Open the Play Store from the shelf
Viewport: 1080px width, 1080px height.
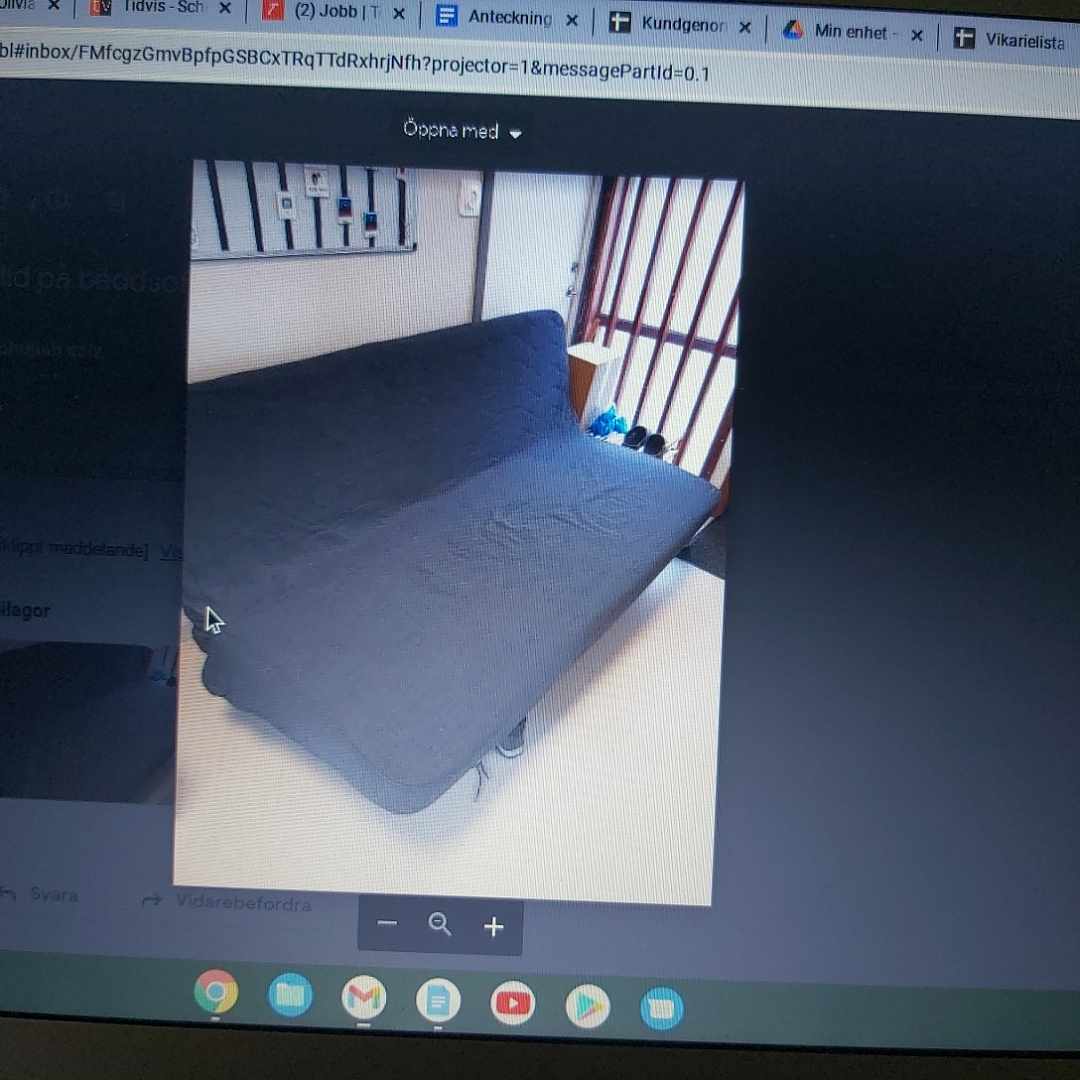[587, 1007]
